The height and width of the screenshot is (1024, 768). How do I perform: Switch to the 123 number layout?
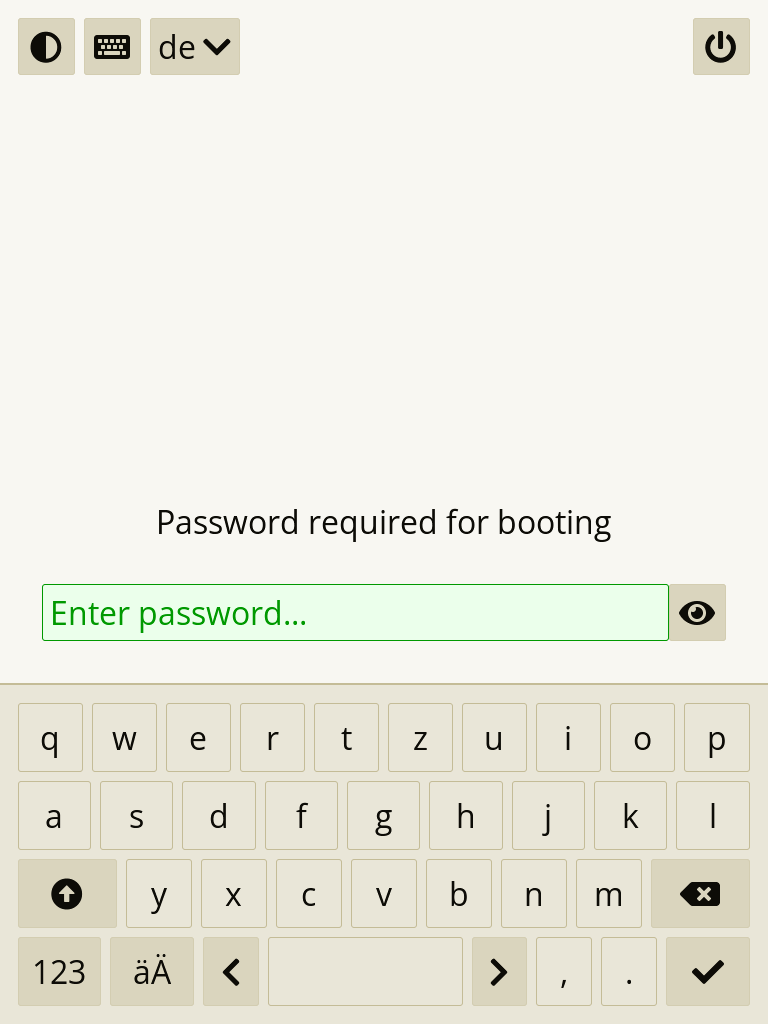coord(59,971)
